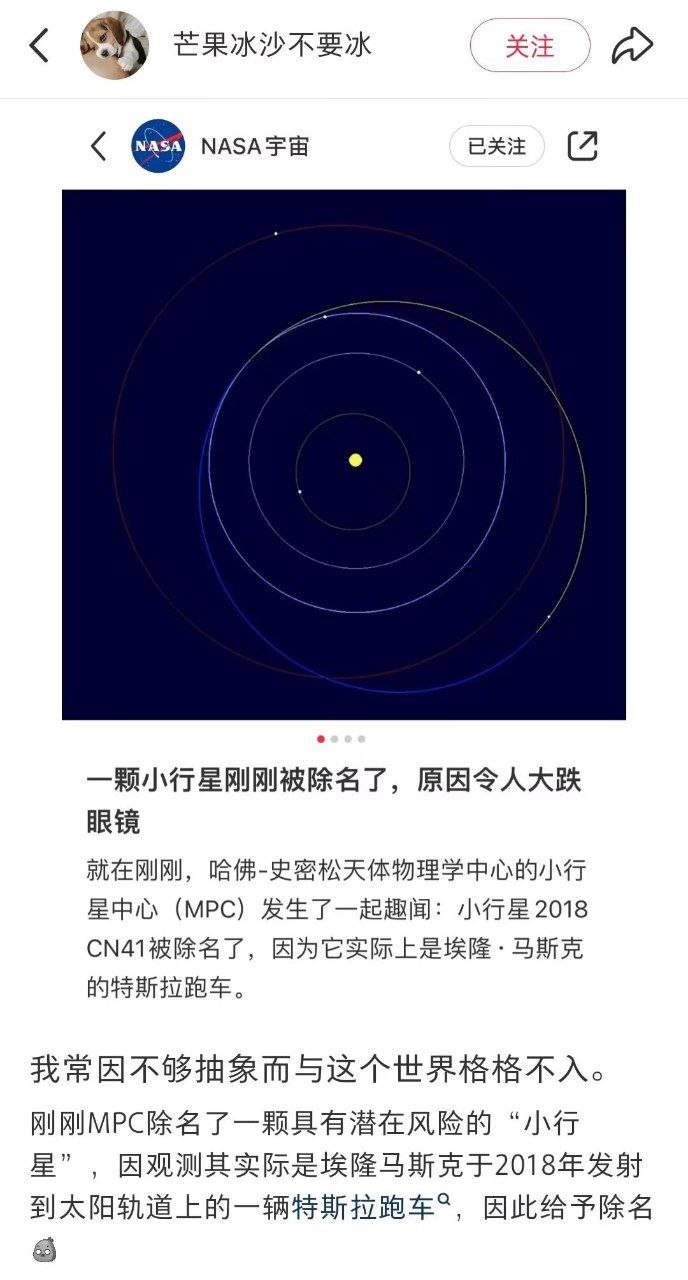Follow 芒果冰沙不要冰 with the 关注 button

click(529, 45)
